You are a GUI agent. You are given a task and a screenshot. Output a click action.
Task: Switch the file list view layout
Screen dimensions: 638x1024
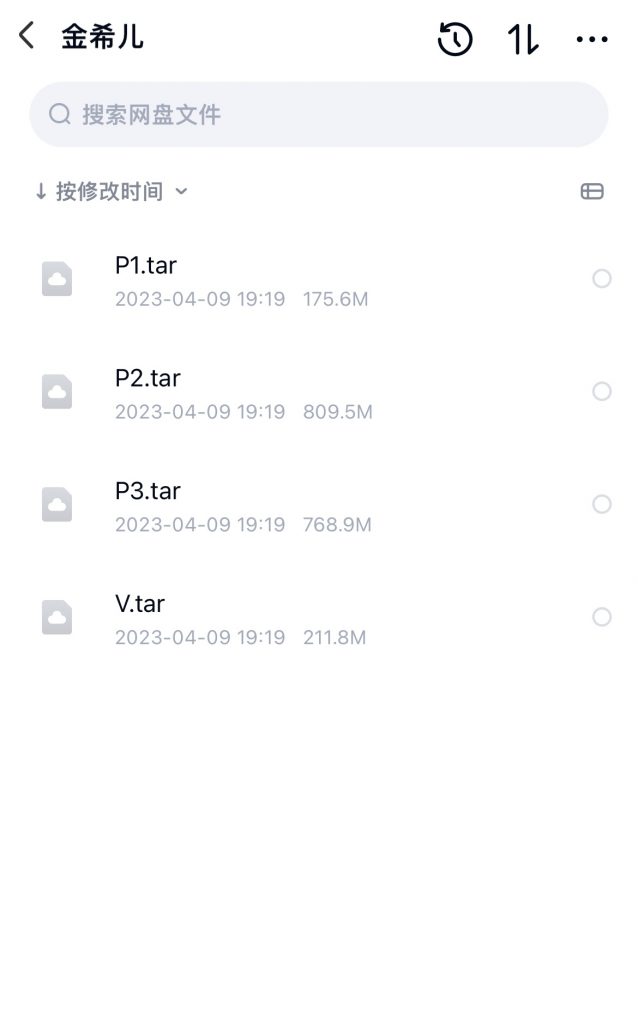(592, 191)
